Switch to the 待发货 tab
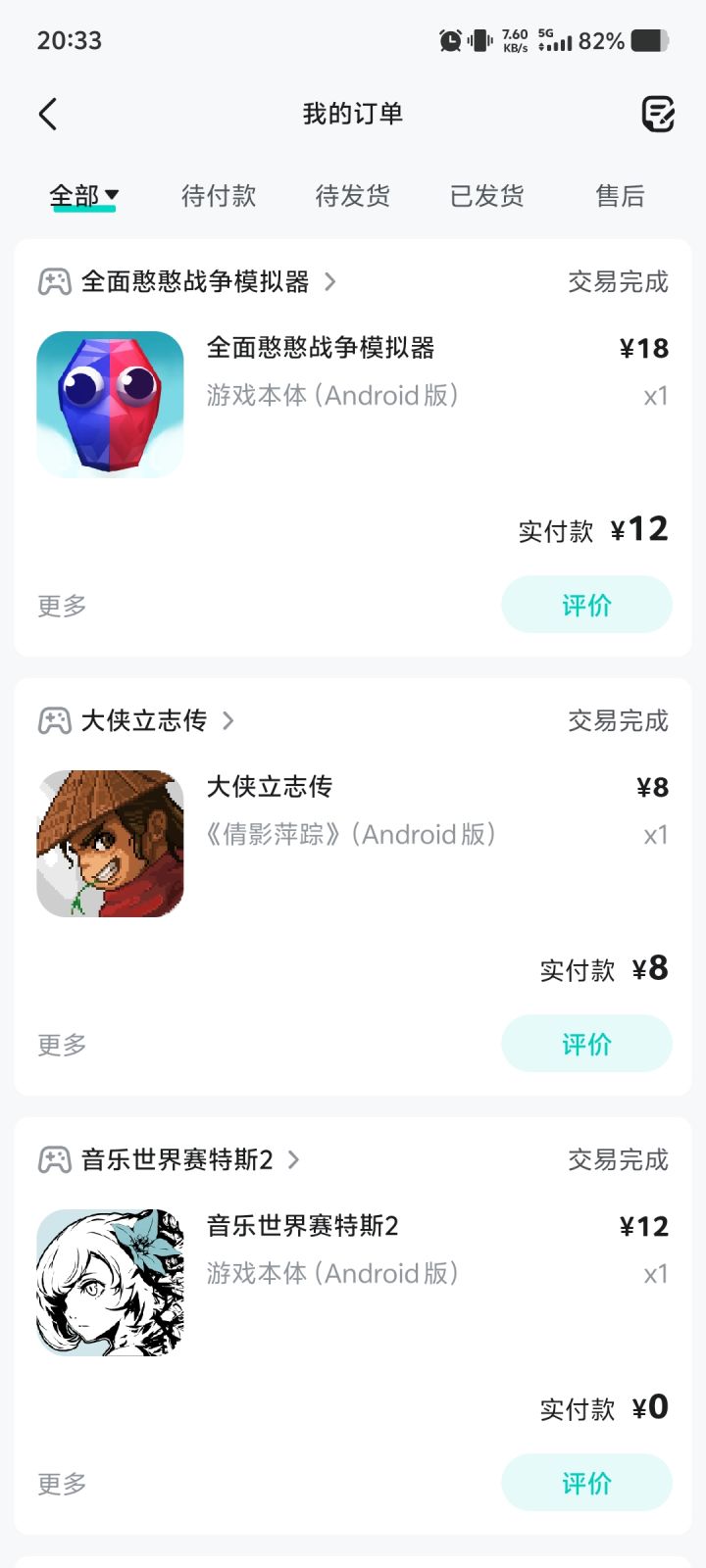The image size is (706, 1568). click(353, 196)
